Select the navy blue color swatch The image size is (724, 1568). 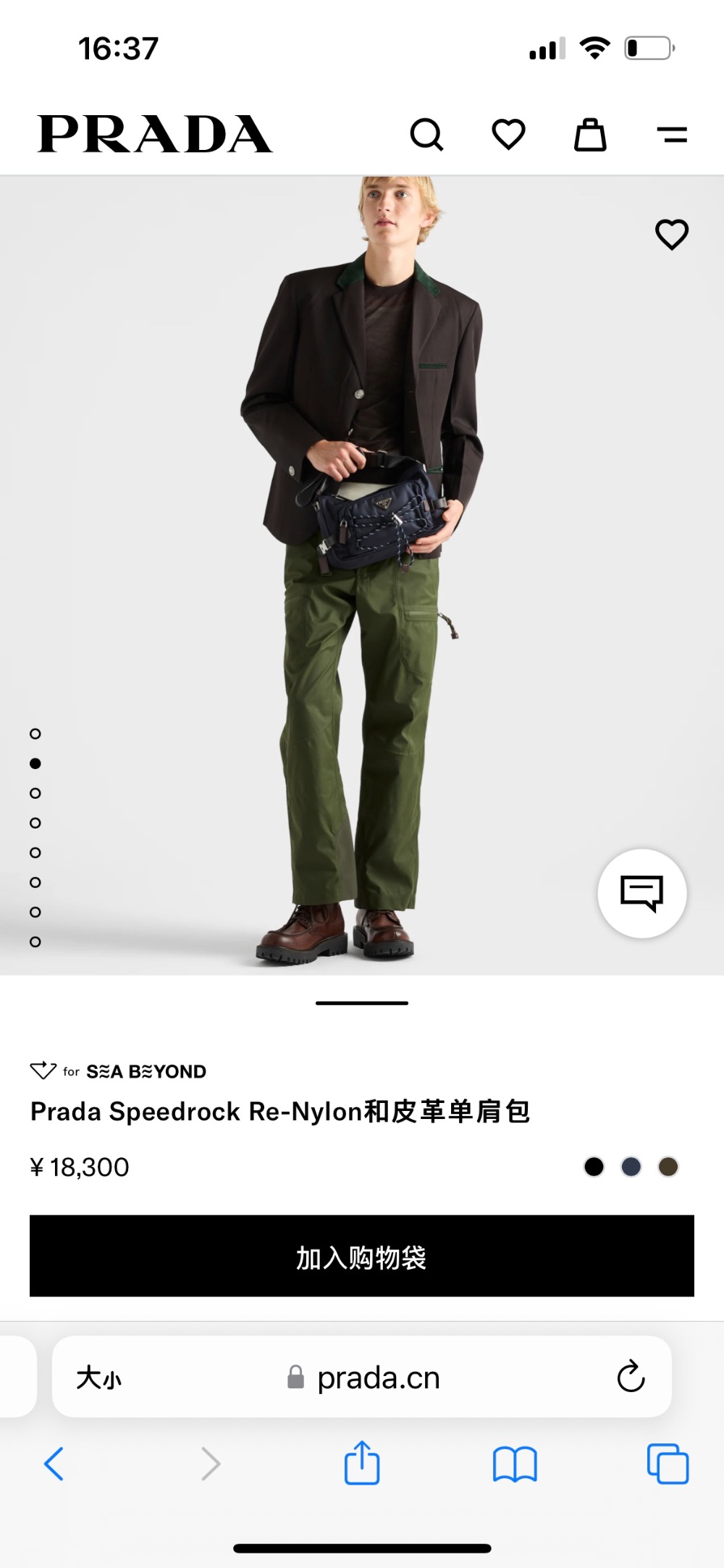[x=631, y=1167]
